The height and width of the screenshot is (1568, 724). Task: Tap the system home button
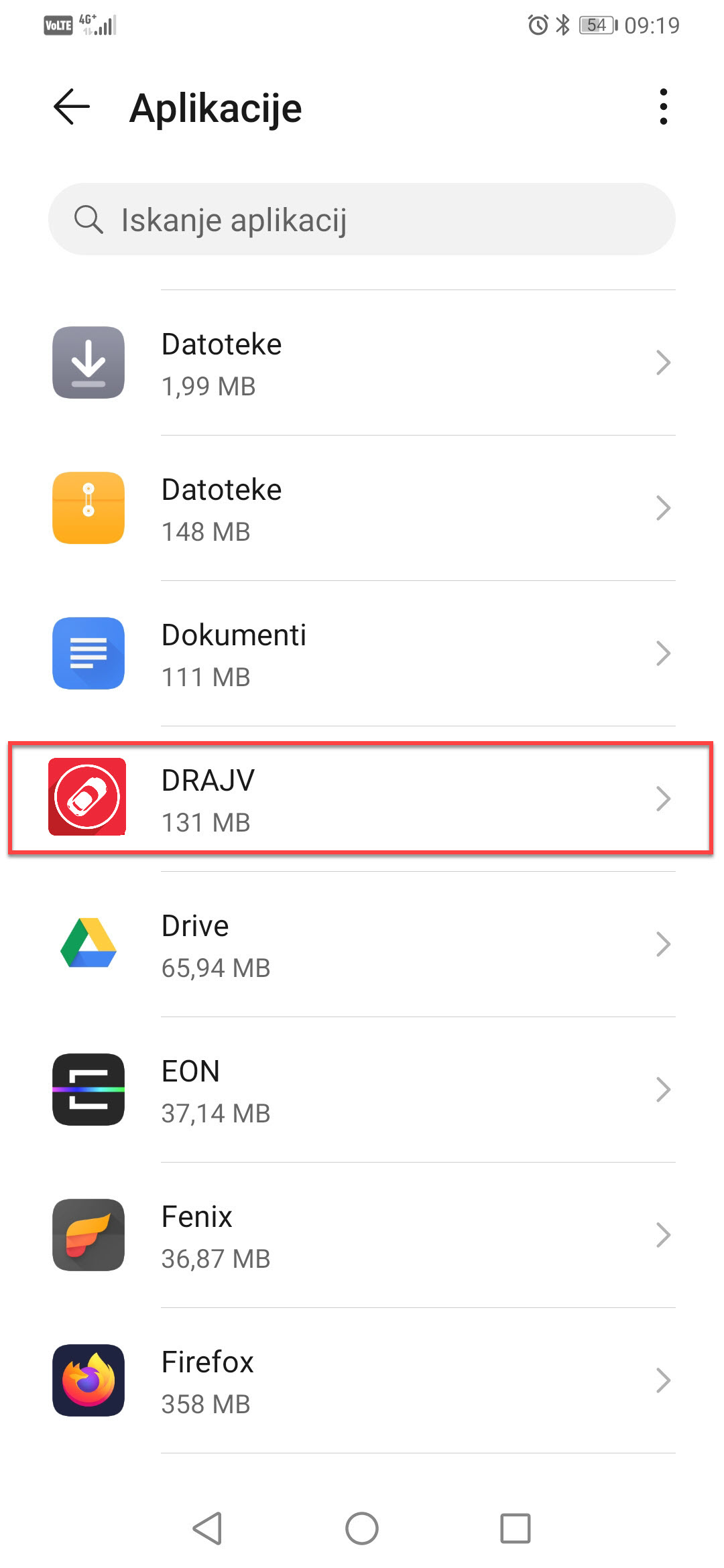pos(362,1529)
